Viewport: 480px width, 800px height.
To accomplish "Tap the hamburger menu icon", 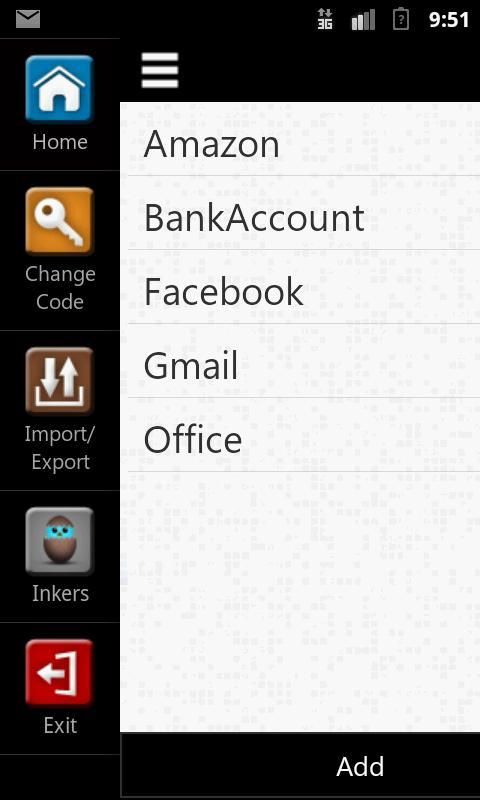I will (x=160, y=70).
